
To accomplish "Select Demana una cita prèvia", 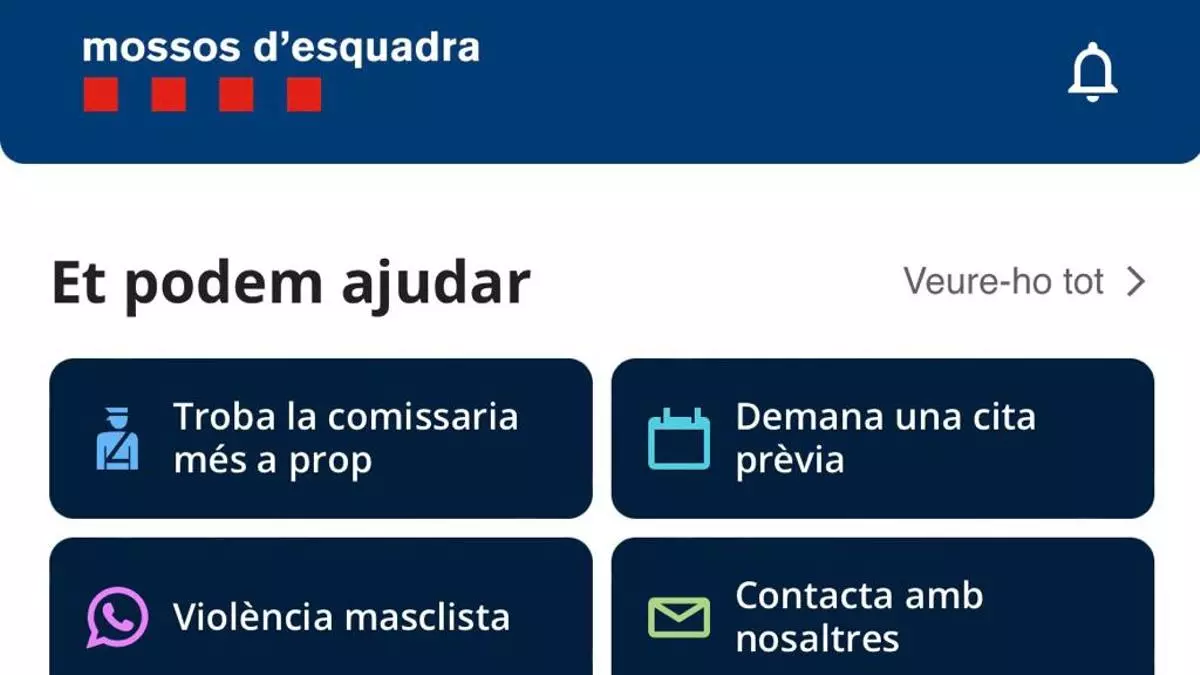I will click(x=882, y=438).
